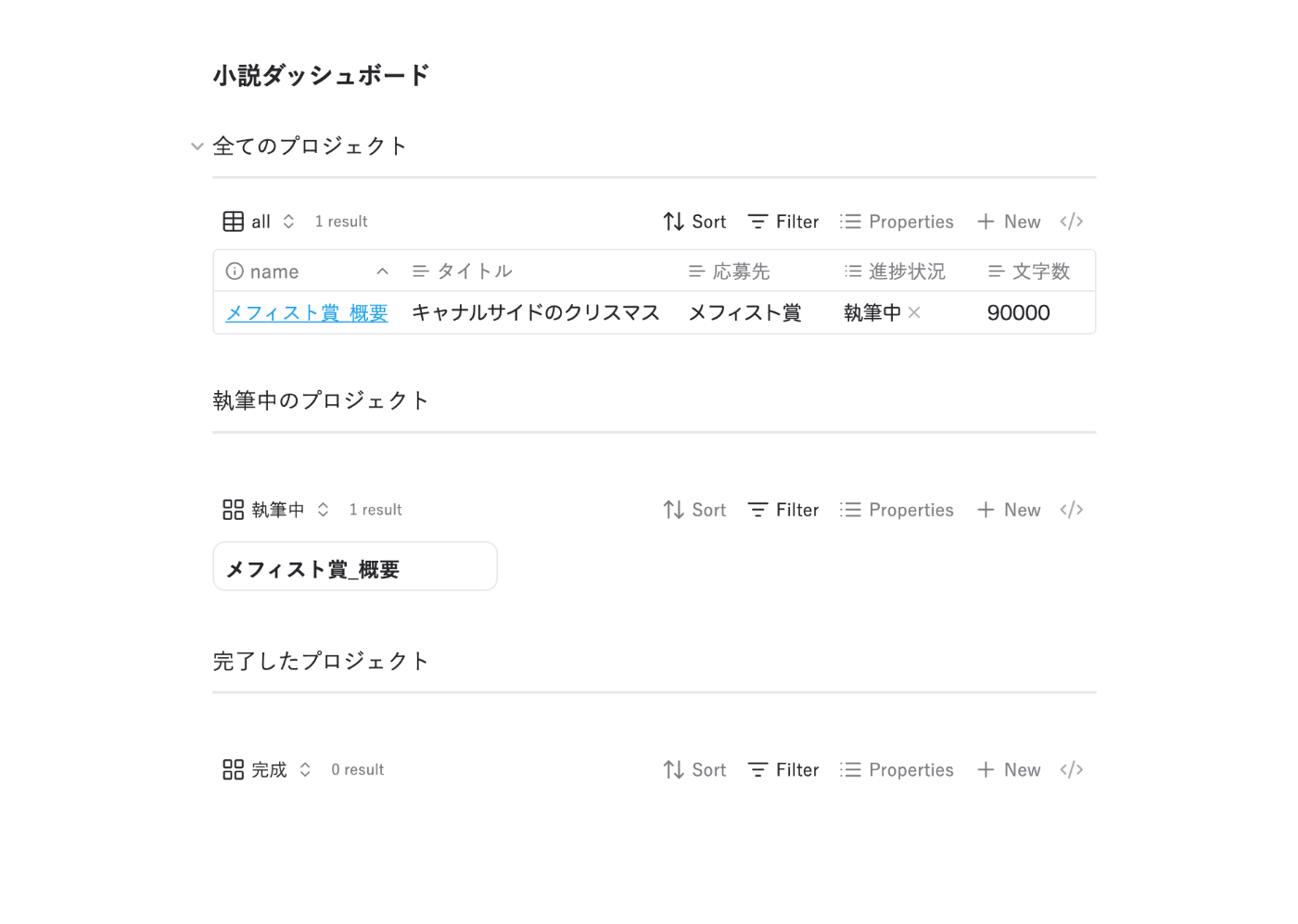
Task: Open the メフィスト賞_概要 card
Action: pyautogui.click(x=354, y=567)
